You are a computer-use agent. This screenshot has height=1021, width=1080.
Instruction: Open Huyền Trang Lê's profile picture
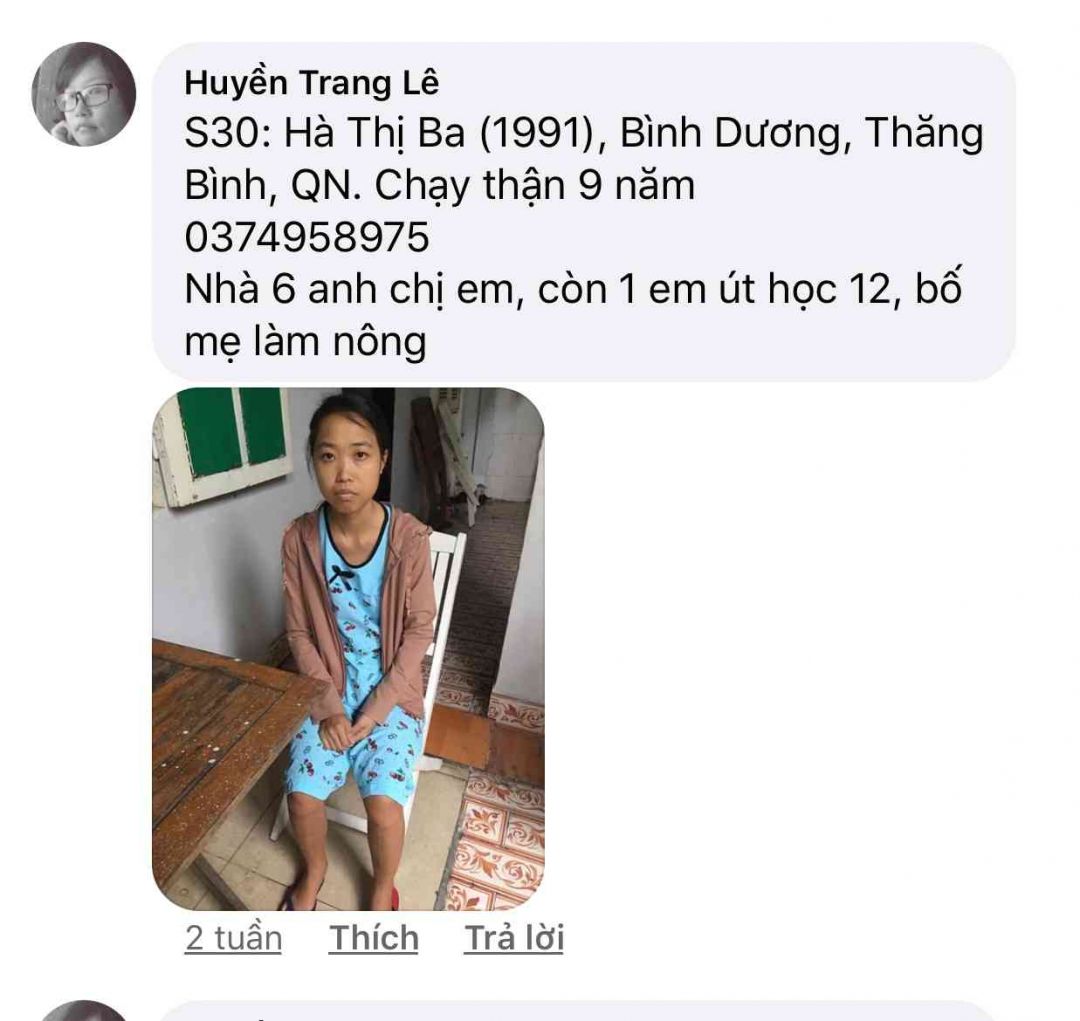coord(84,94)
